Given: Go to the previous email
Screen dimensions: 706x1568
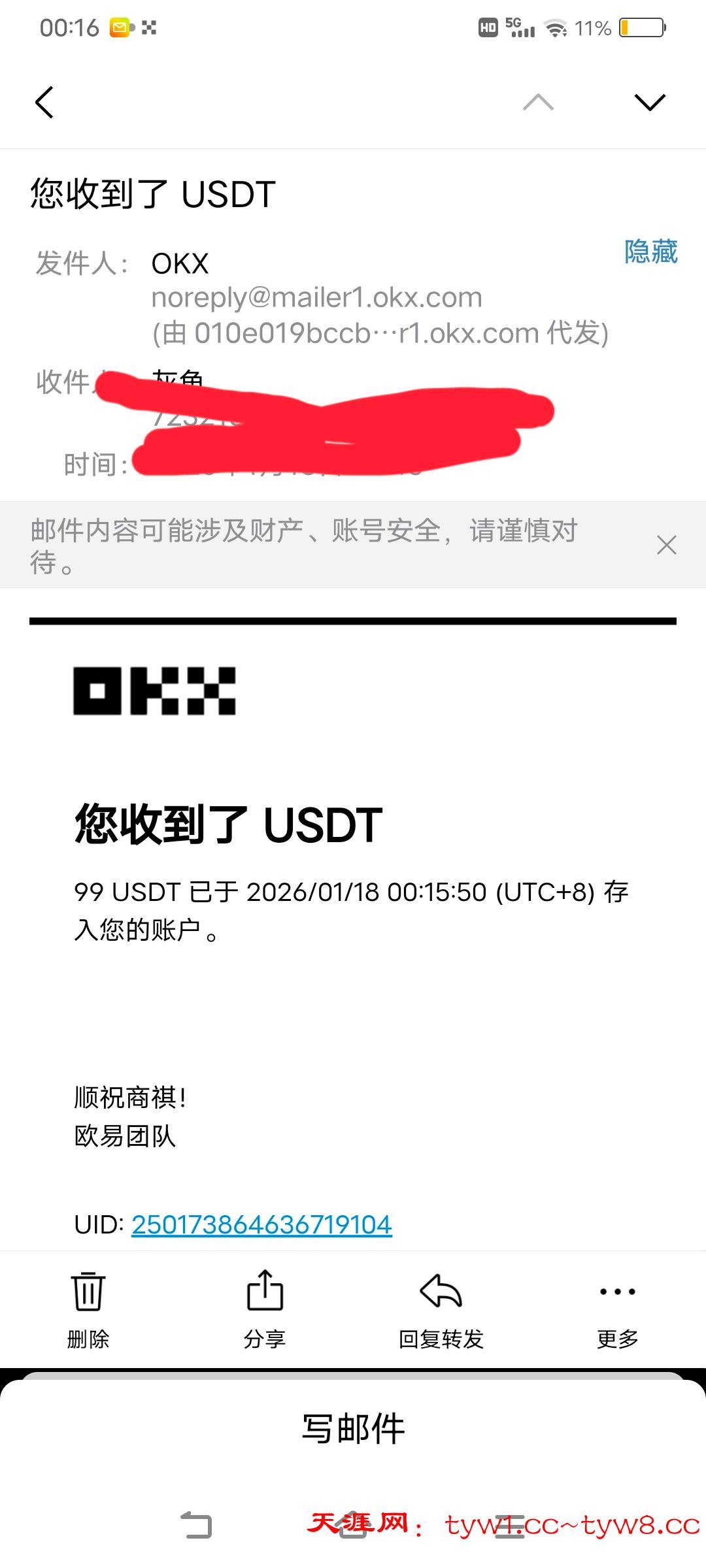Looking at the screenshot, I should coord(538,103).
